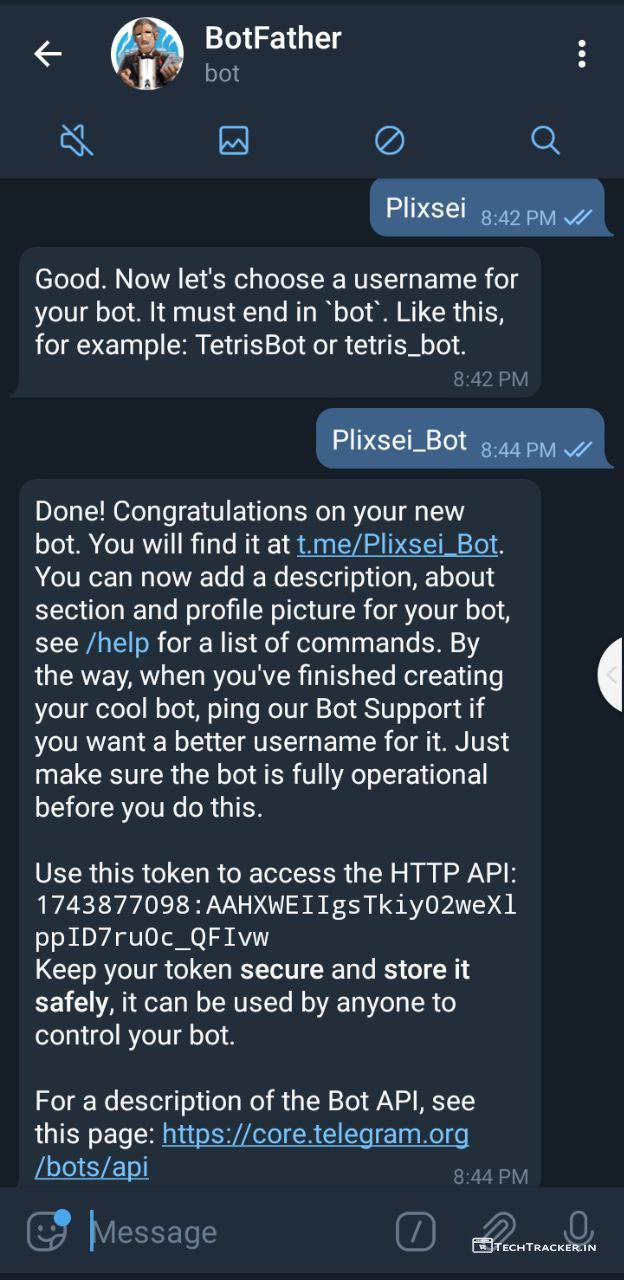View shared media in this chat
Image resolution: width=624 pixels, height=1280 pixels.
pos(233,140)
